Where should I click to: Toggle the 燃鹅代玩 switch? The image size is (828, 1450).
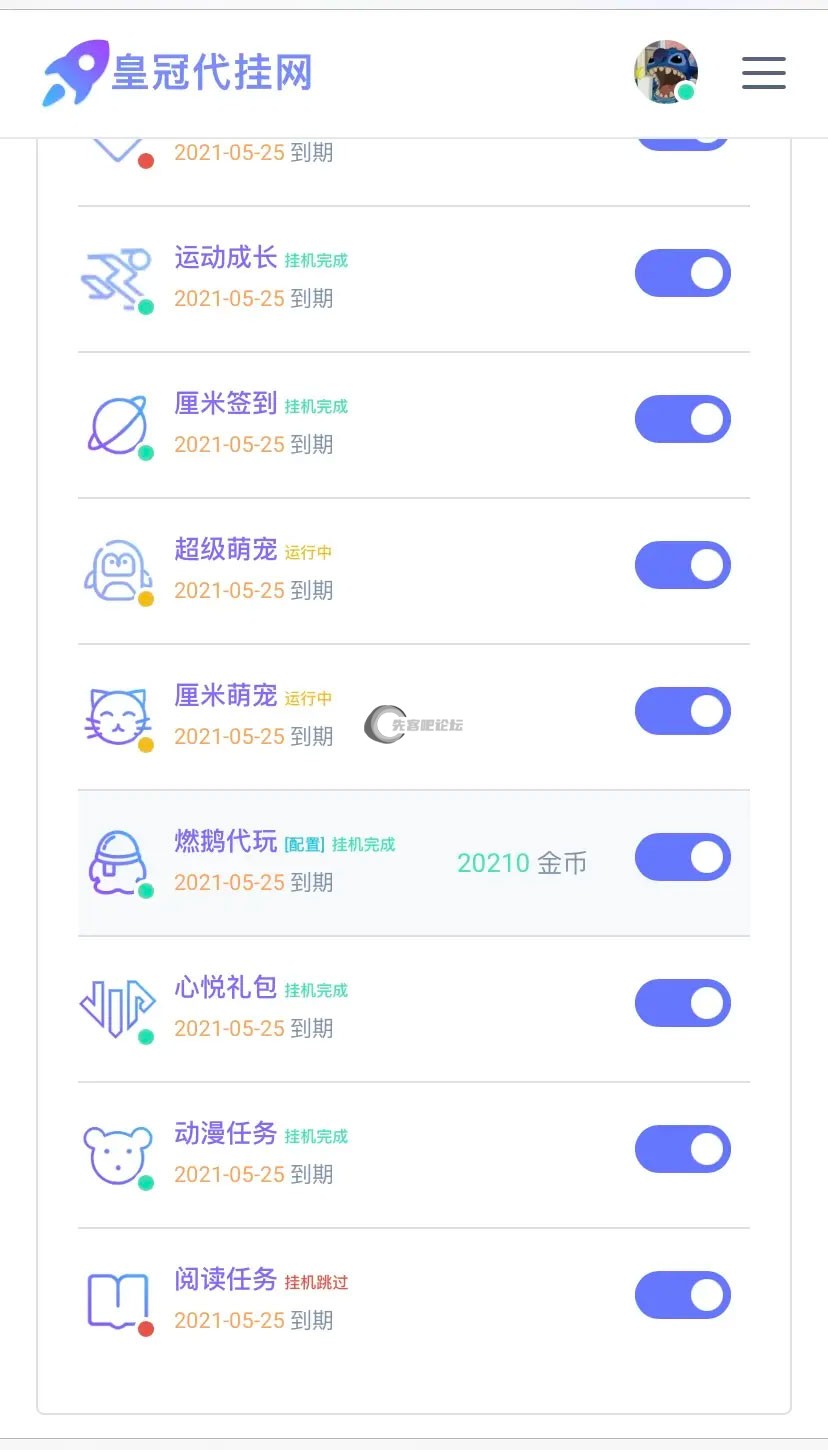click(683, 857)
